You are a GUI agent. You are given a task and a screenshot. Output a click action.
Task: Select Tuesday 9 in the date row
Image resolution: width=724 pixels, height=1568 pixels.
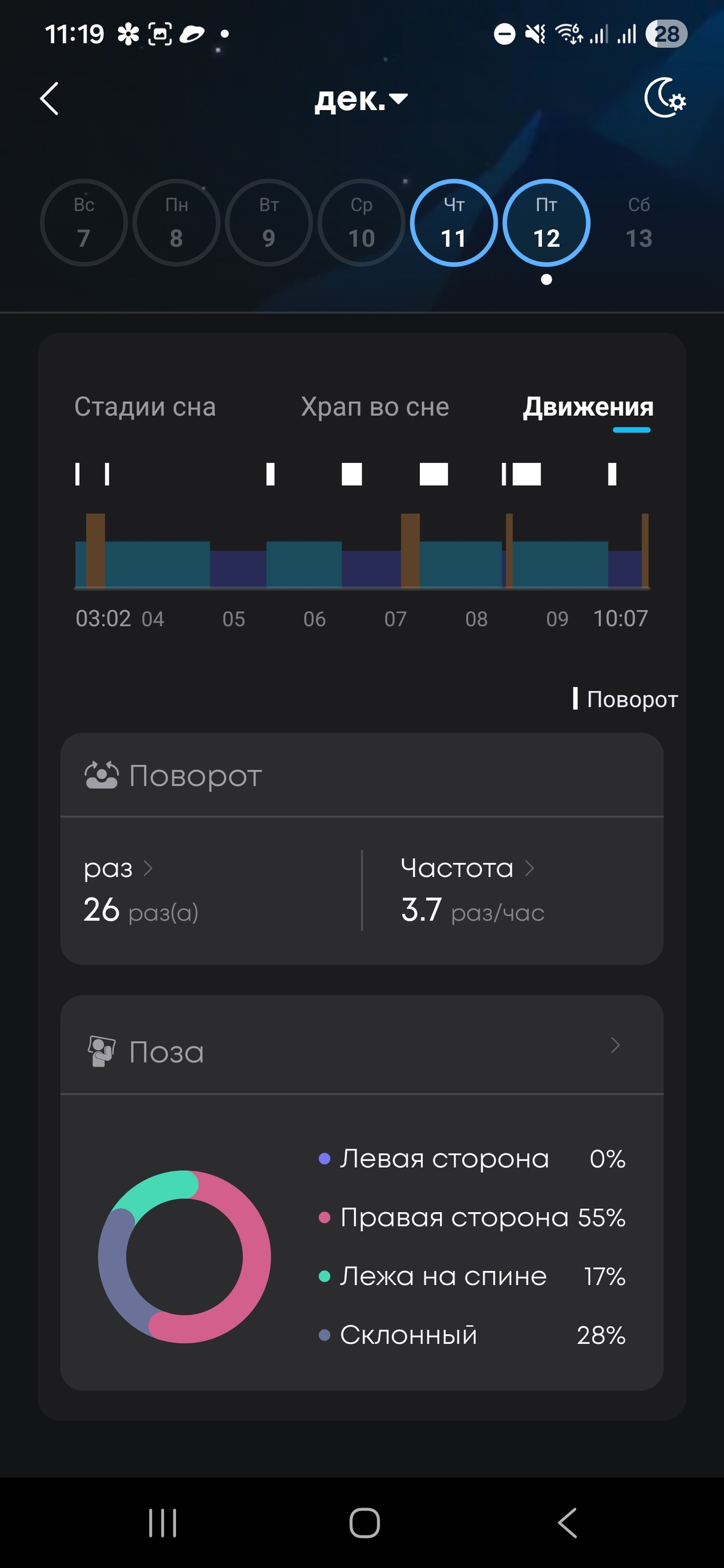[269, 223]
